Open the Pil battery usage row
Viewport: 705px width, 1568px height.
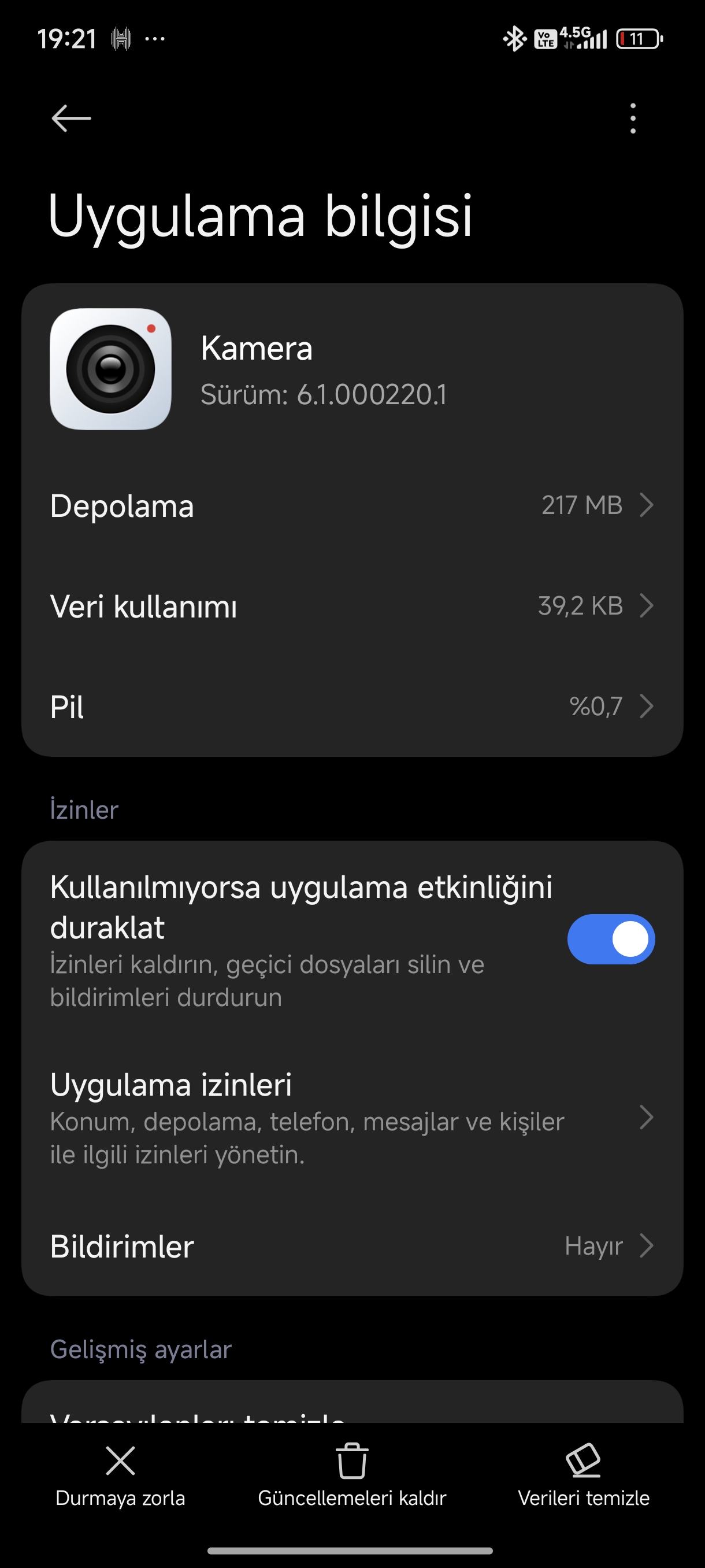pos(352,707)
